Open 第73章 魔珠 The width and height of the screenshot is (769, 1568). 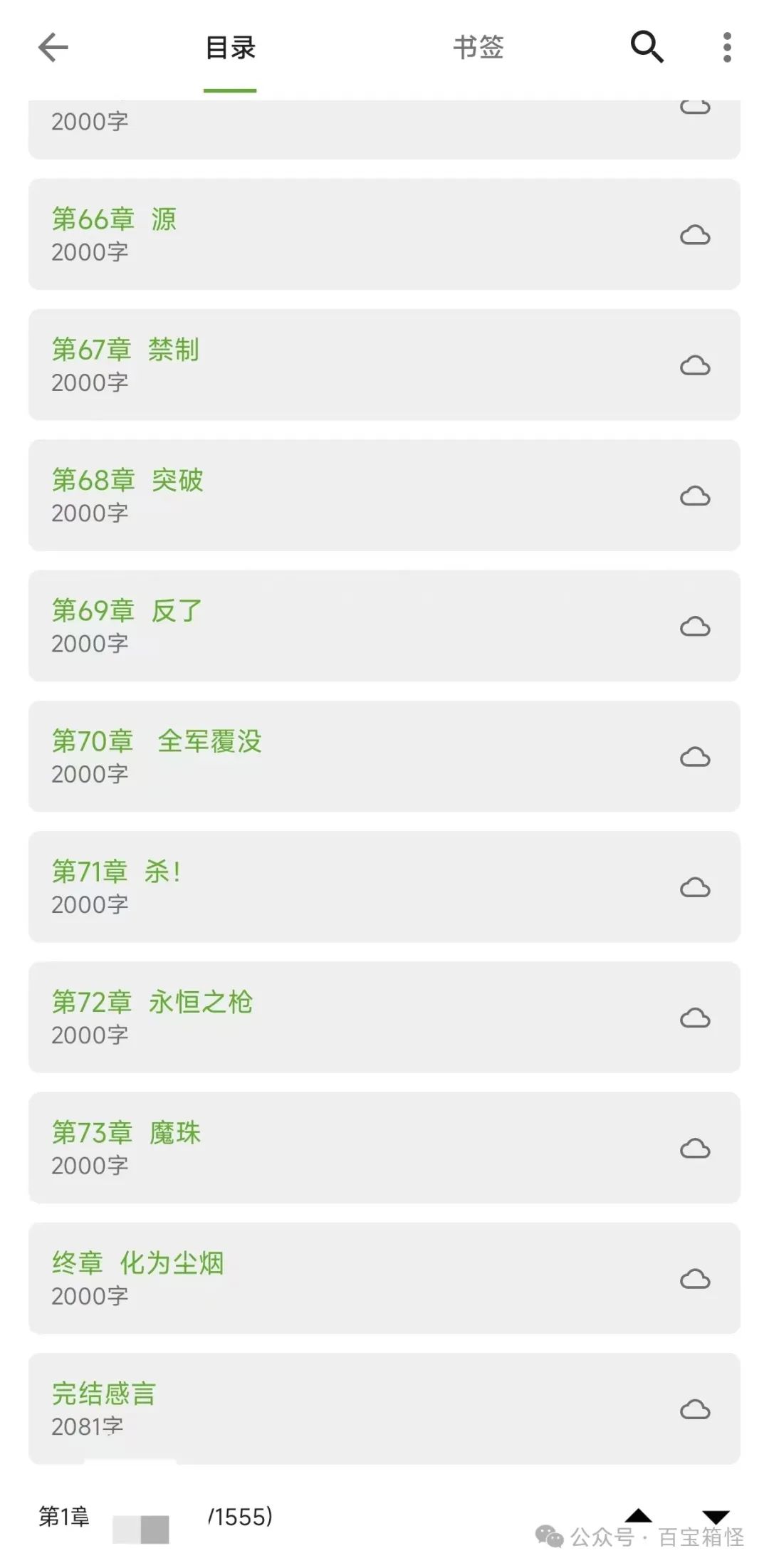pos(384,1148)
